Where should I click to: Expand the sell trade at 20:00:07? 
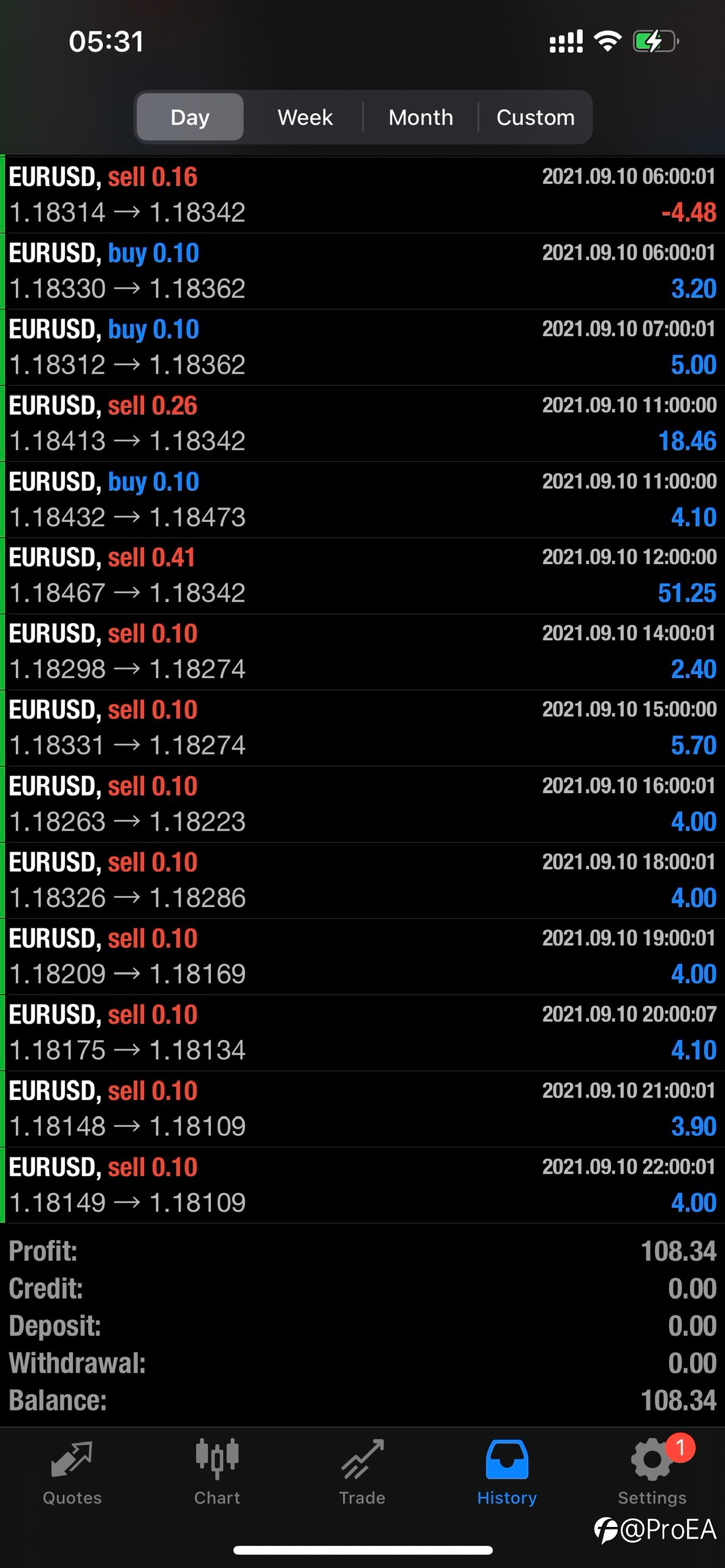362,1033
